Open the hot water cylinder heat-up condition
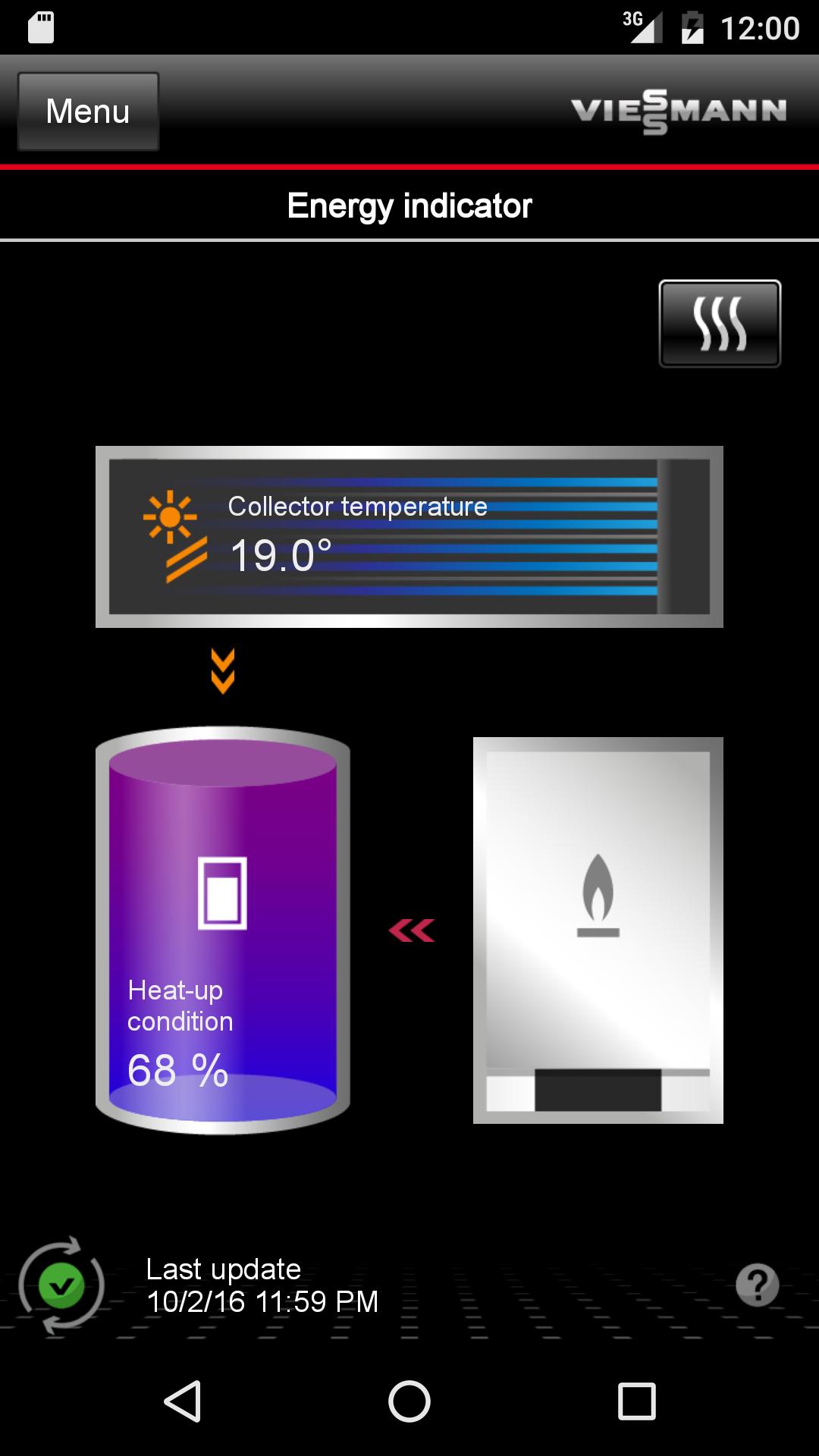 (222, 930)
